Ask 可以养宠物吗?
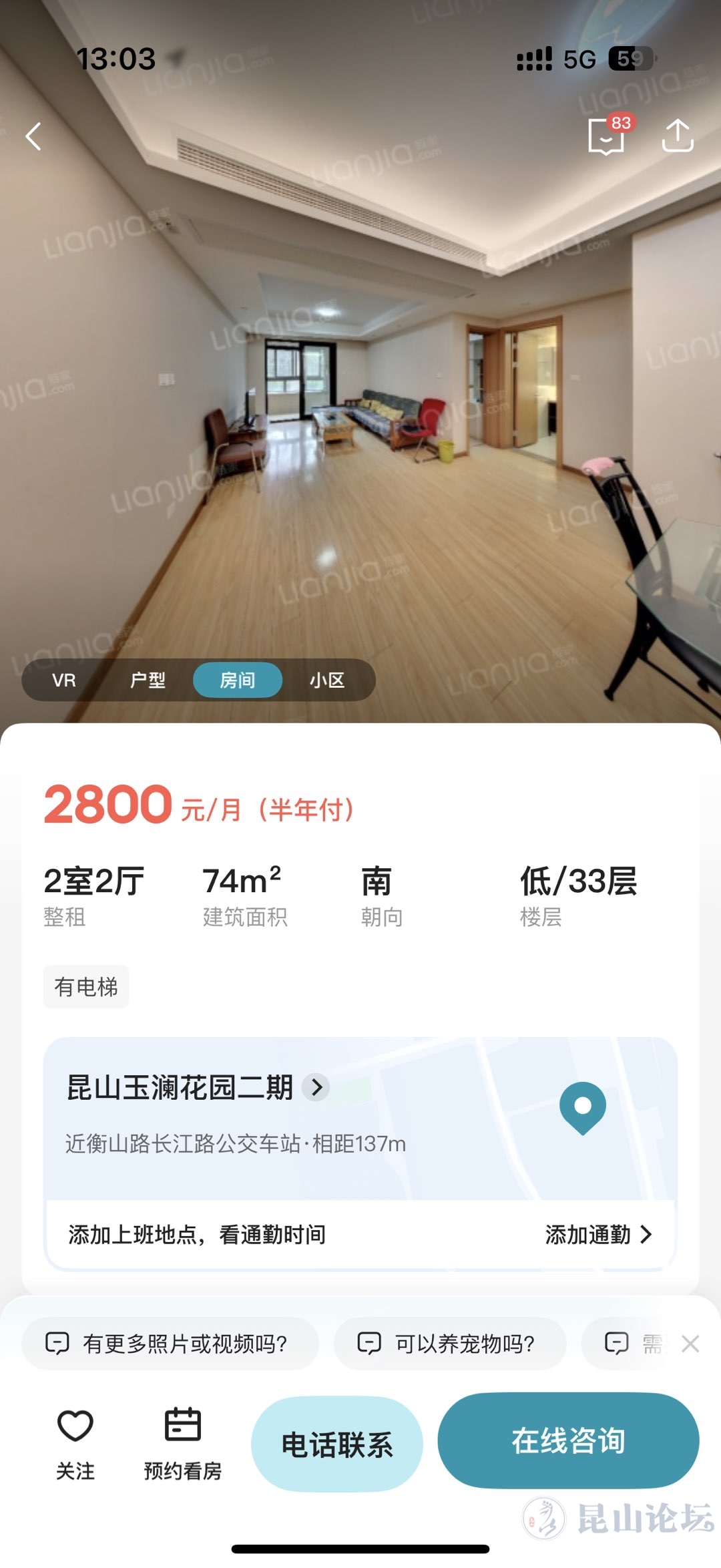 point(450,1344)
